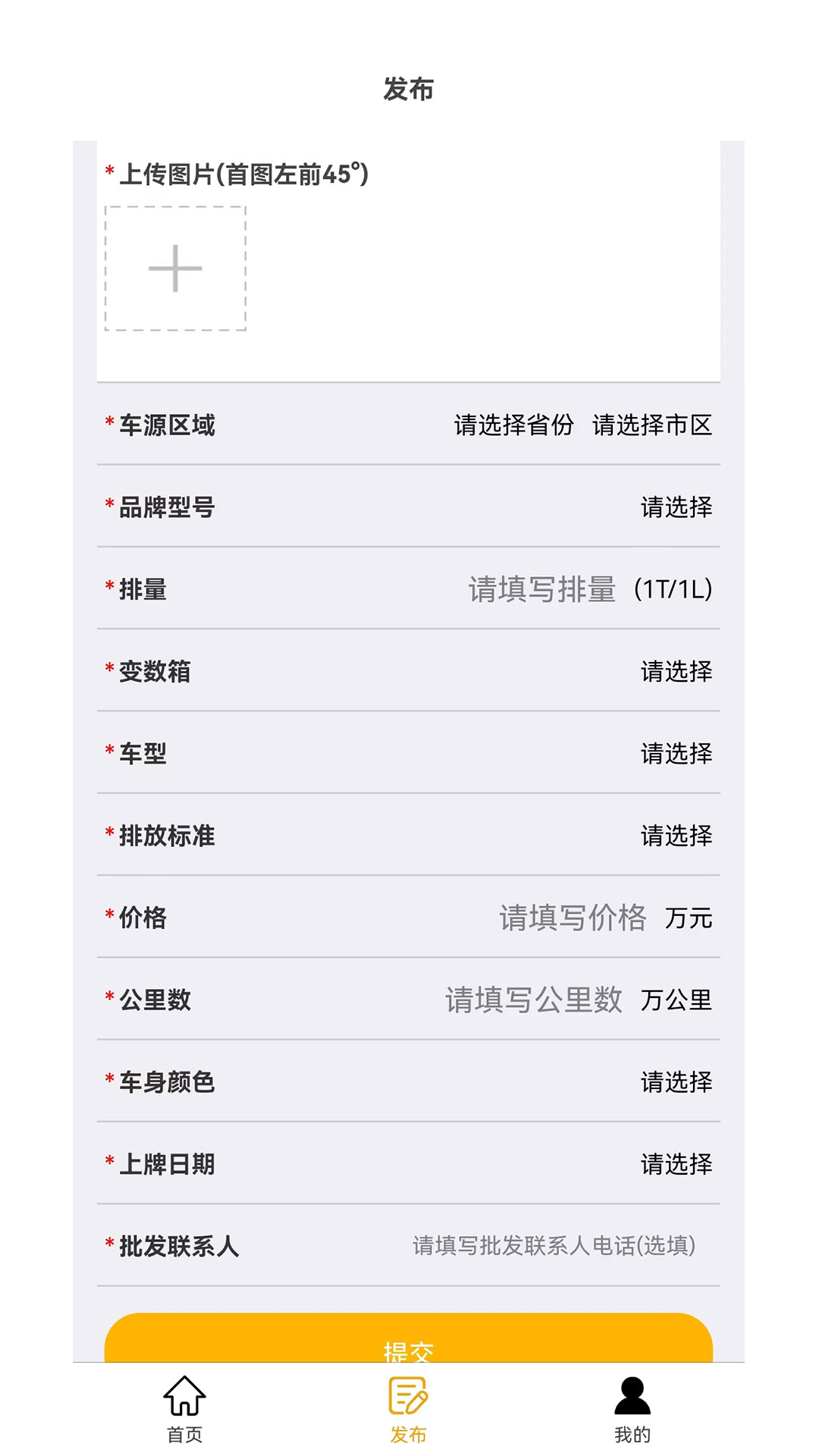
Task: Select 车型 vehicle type option
Action: (677, 754)
